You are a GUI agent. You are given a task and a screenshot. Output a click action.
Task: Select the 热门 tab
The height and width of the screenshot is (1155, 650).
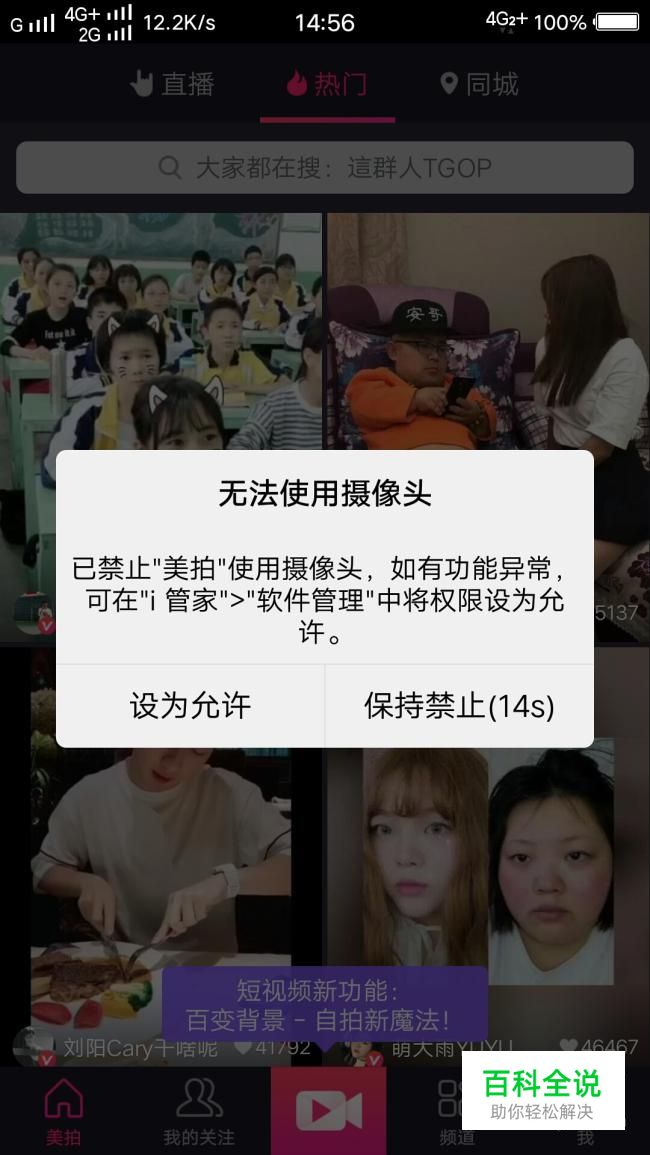(326, 84)
